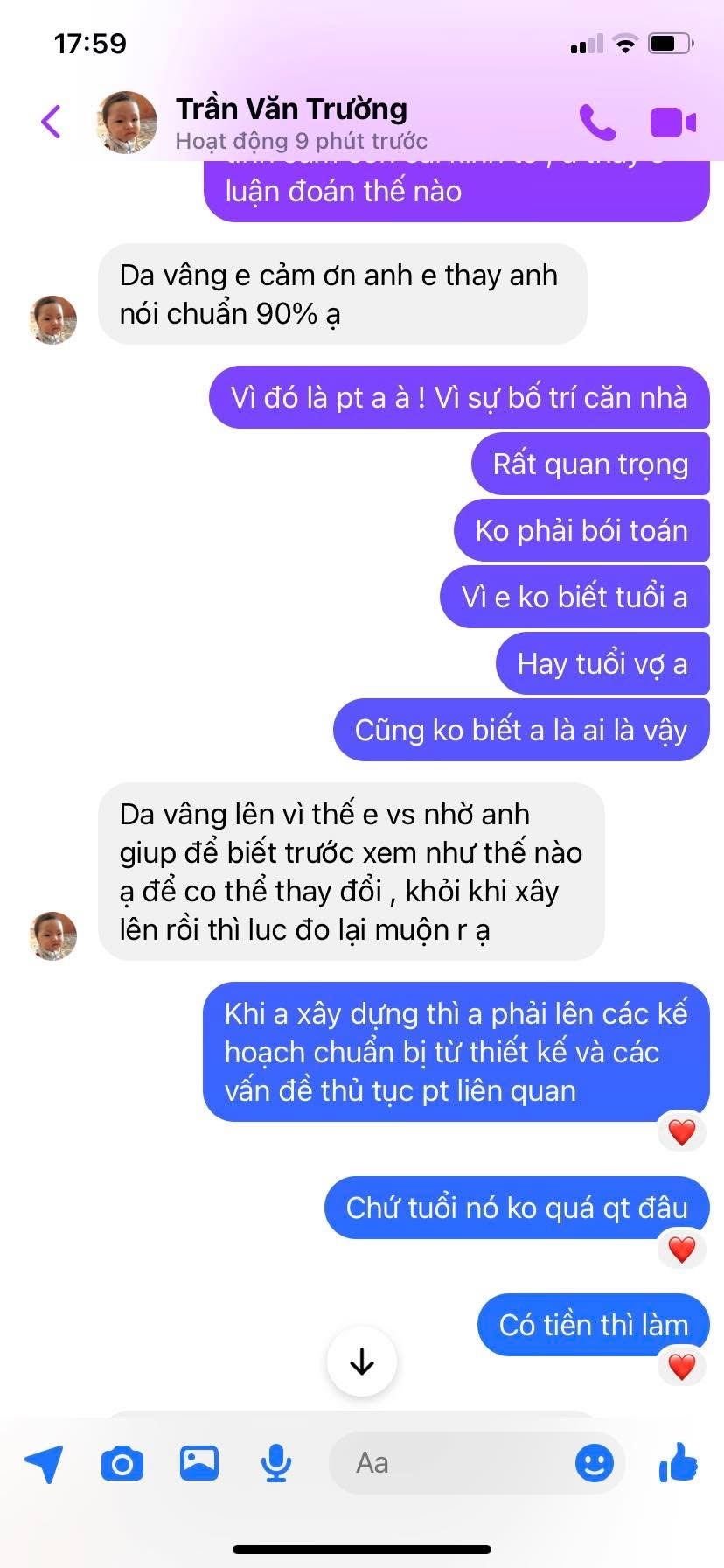724x1568 pixels.
Task: View heart reaction on "Có tiền thì làm"
Action: point(682,1366)
